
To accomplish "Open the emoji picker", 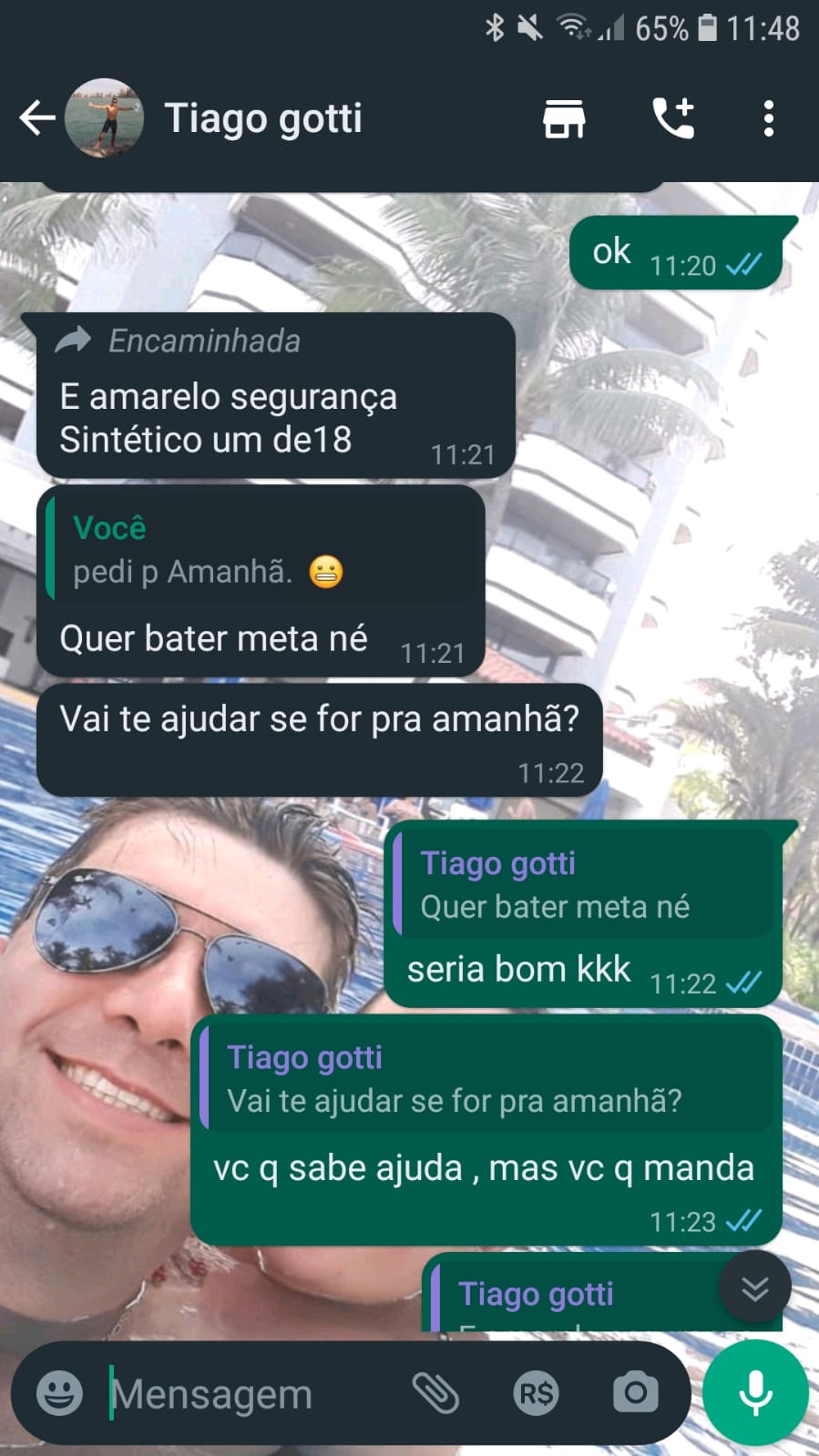I will [x=59, y=1393].
